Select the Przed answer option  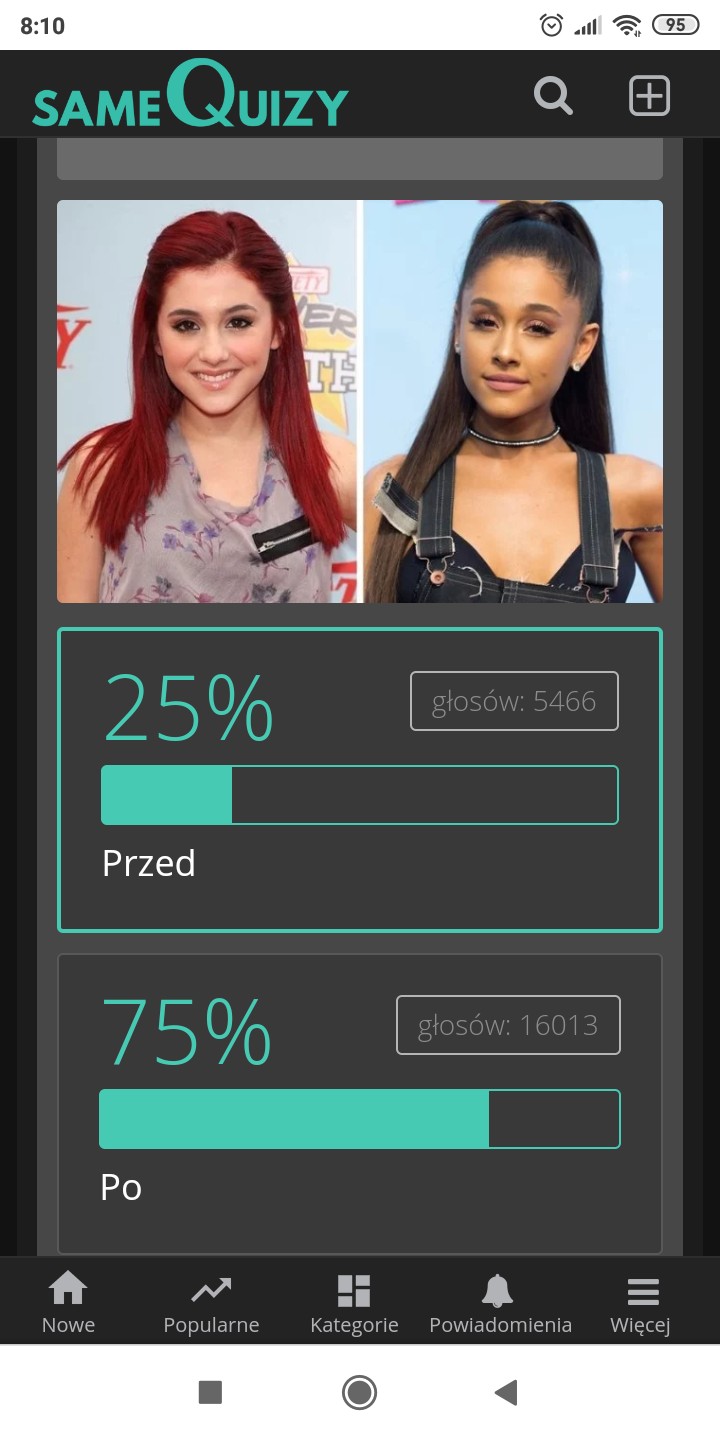pos(359,780)
